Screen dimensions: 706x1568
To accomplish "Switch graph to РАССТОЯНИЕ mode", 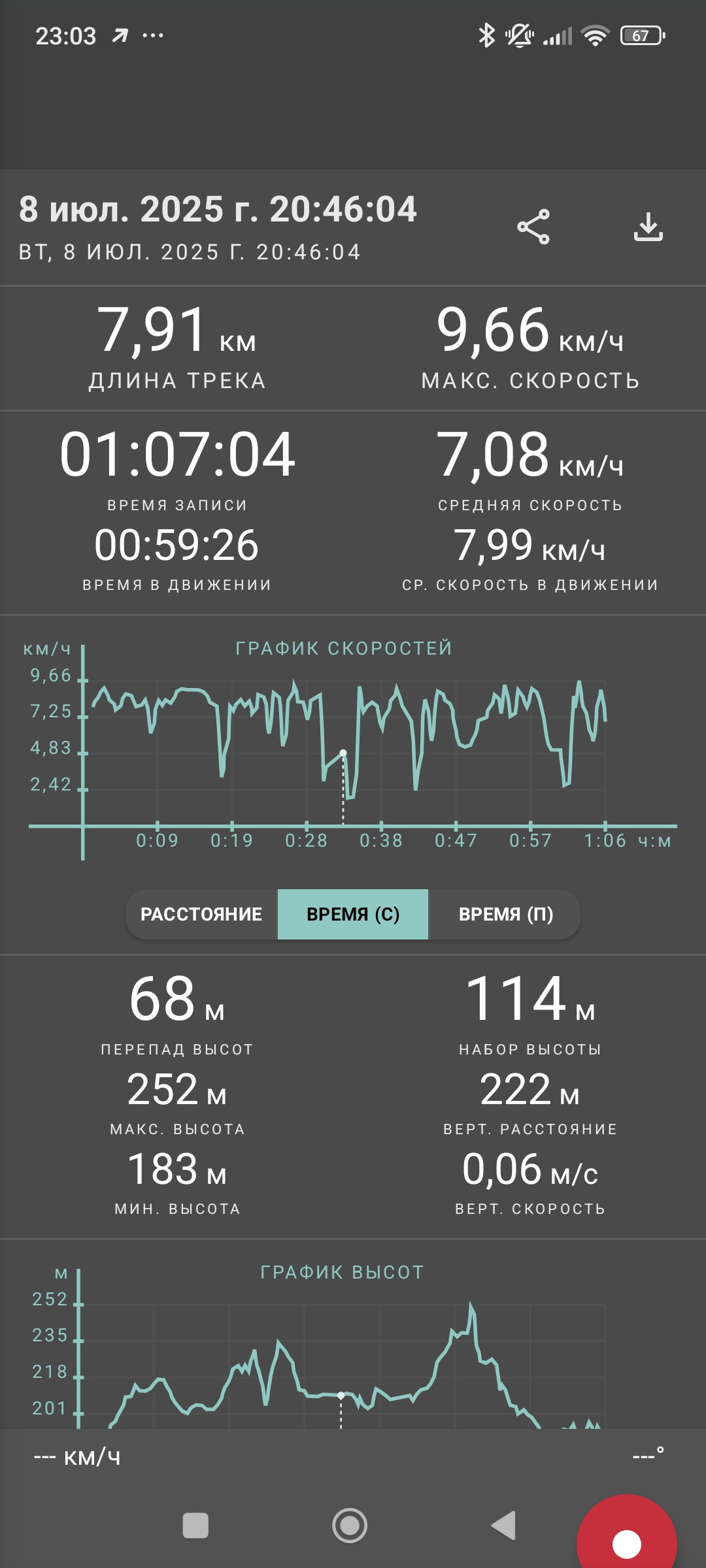I will click(x=201, y=914).
